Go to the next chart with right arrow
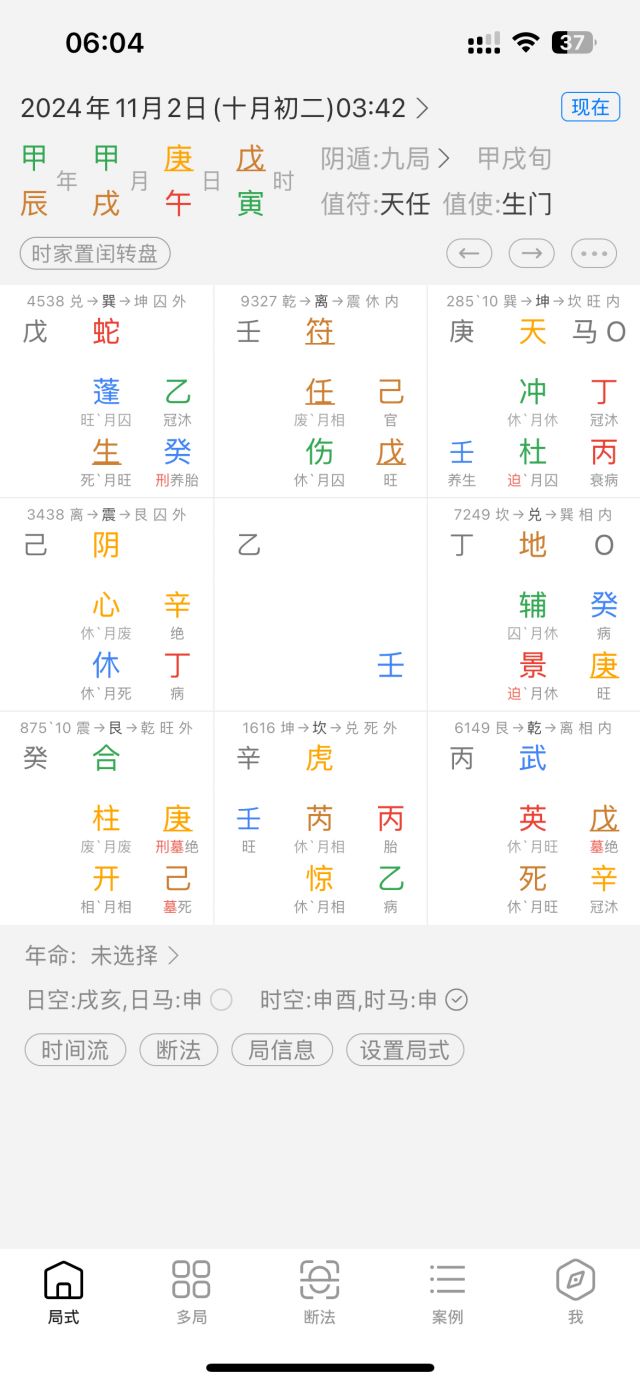The height and width of the screenshot is (1385, 640). click(x=531, y=253)
